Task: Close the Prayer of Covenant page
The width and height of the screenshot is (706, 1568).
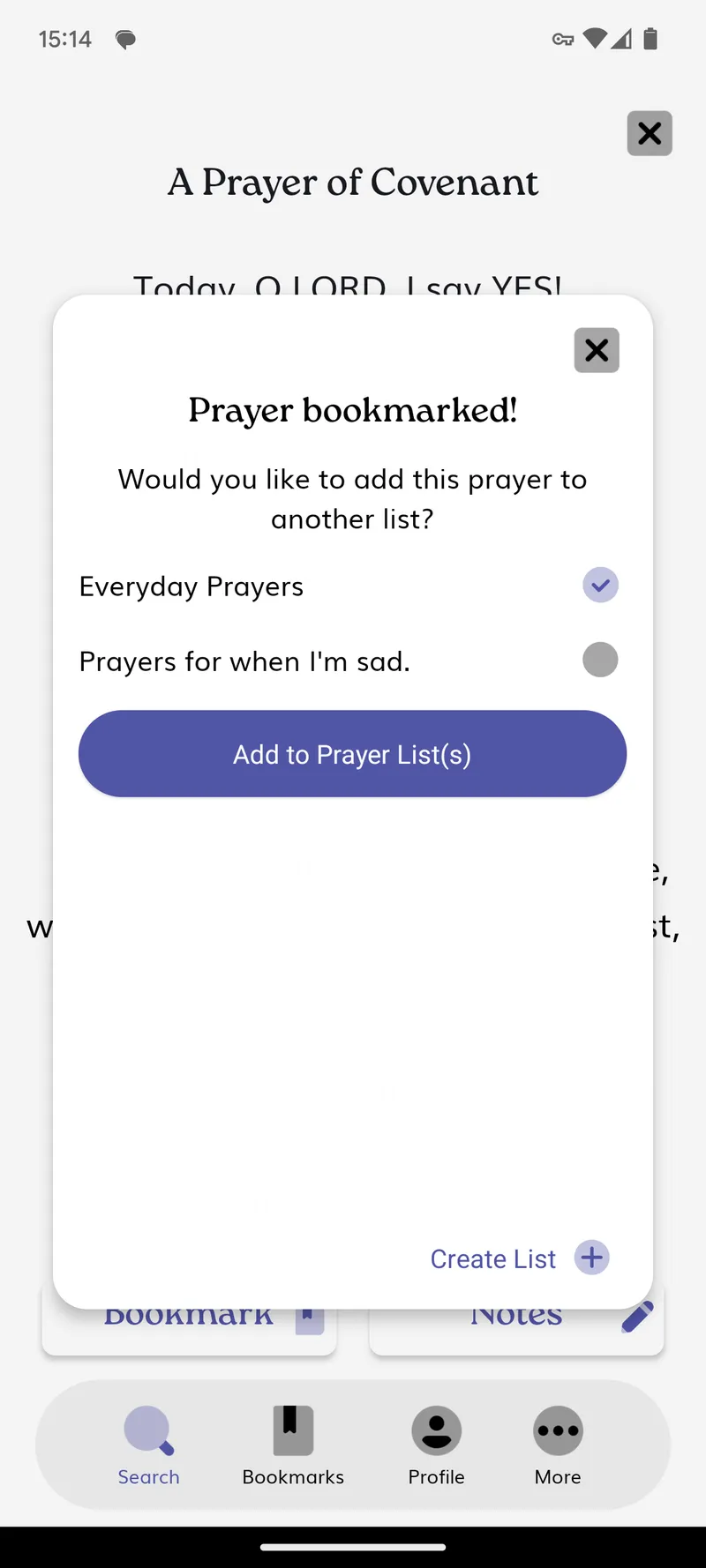Action: [x=650, y=133]
